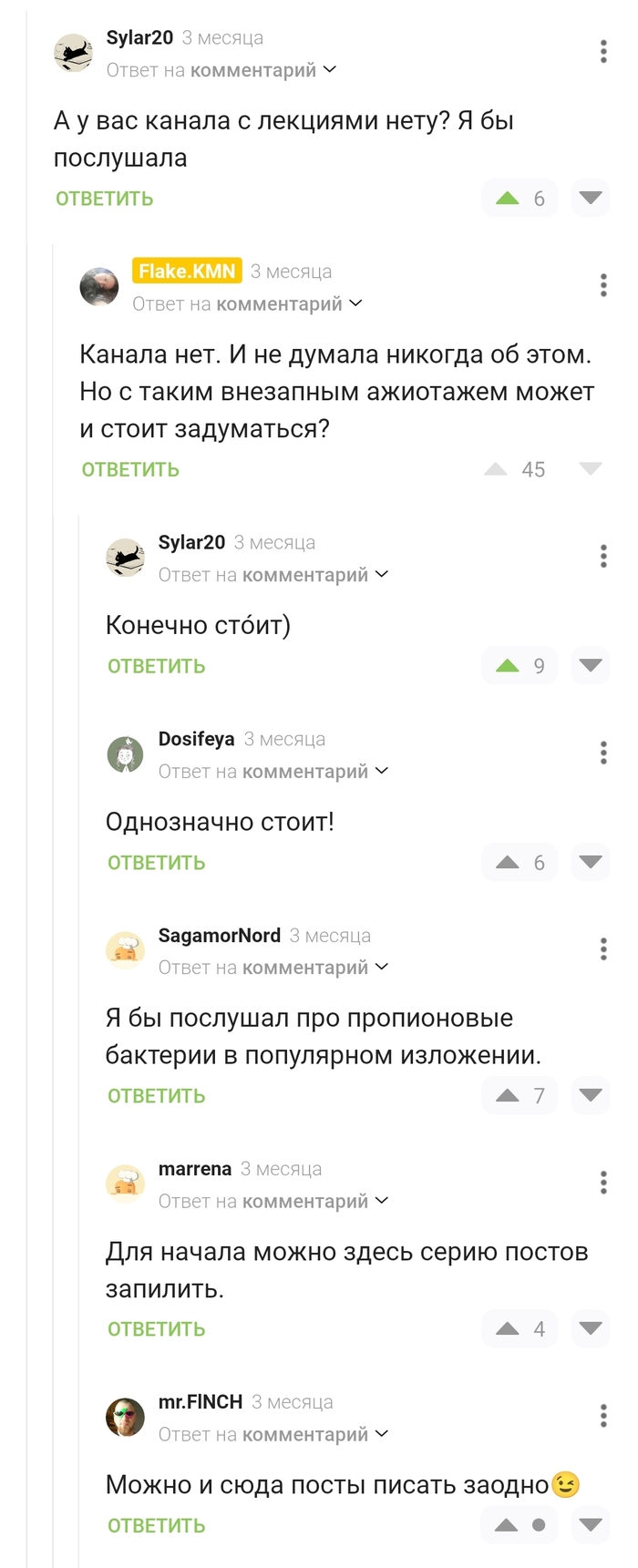Screen dimensions: 638x1568
Task: Downvote mr.FINCH's comment
Action: 591,1526
